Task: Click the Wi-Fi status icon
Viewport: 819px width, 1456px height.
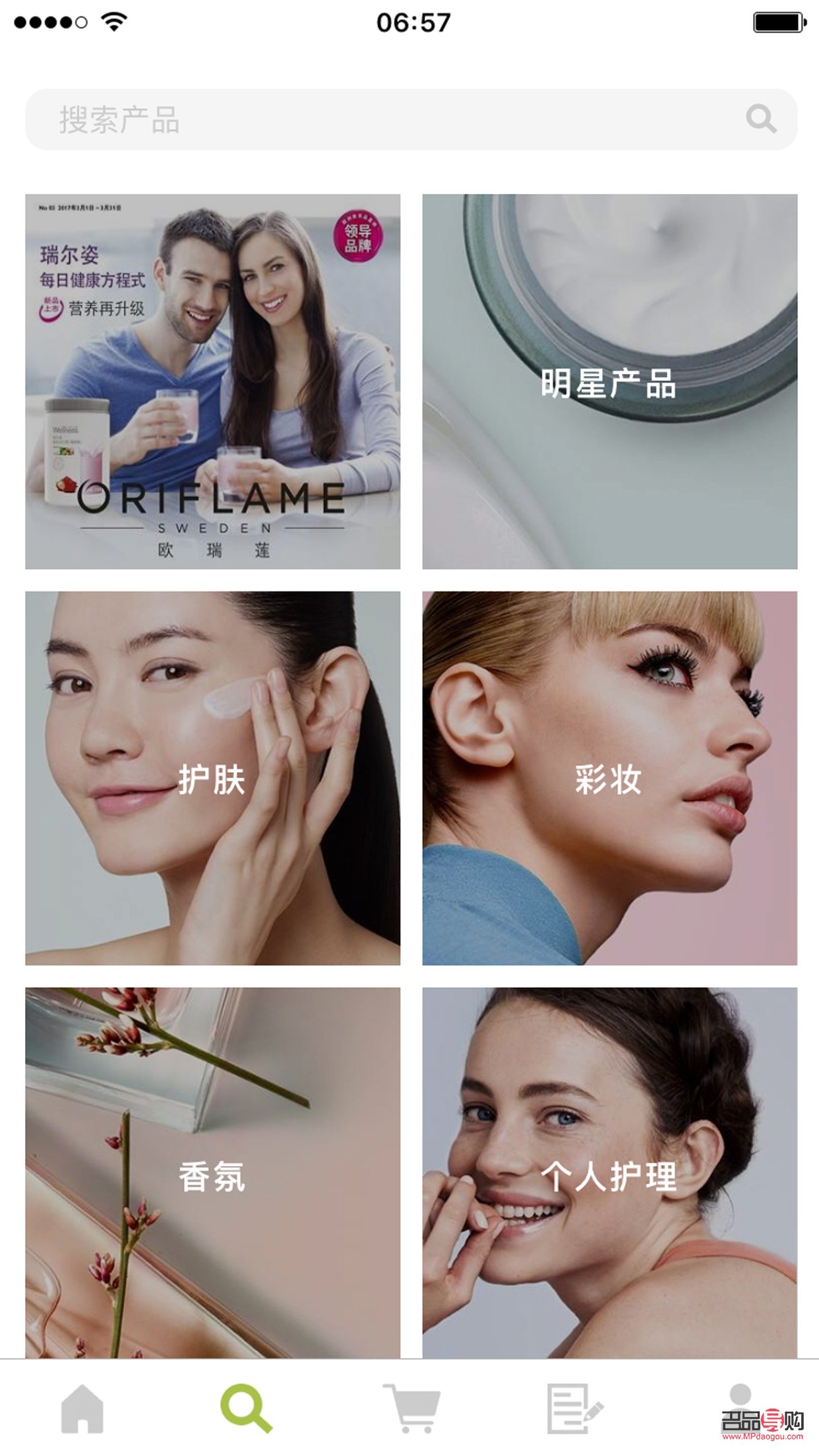Action: click(113, 22)
